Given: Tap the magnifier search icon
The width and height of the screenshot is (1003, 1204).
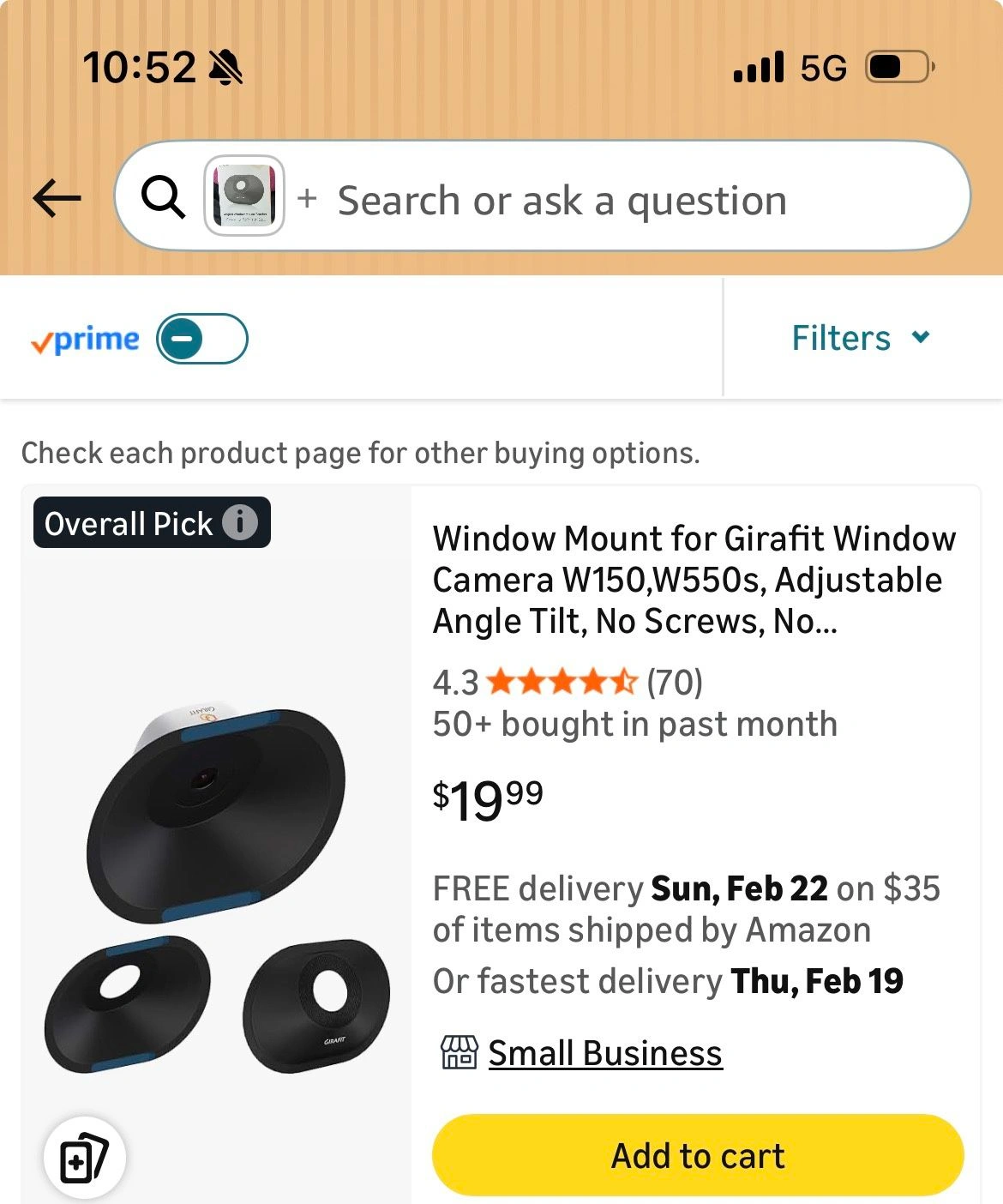Looking at the screenshot, I should pos(163,198).
